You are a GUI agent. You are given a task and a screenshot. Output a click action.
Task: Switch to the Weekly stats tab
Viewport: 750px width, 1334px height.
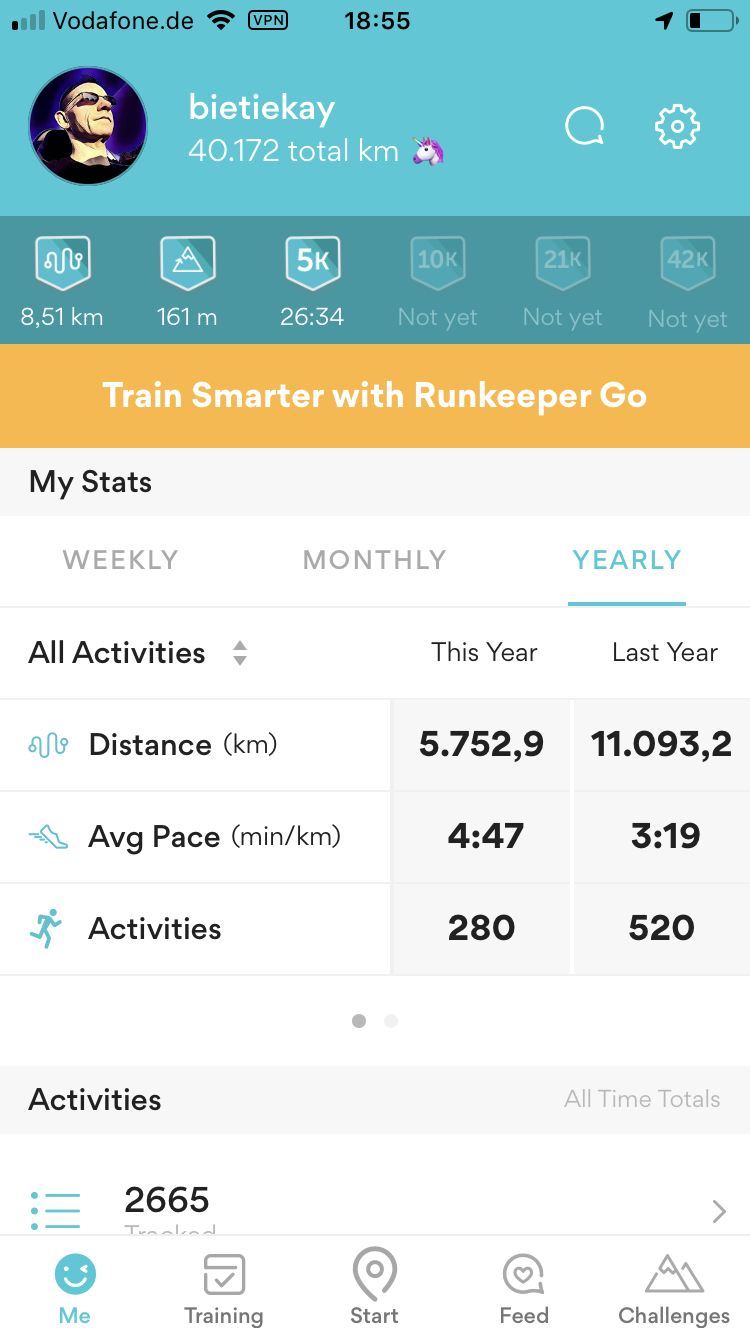pos(120,560)
